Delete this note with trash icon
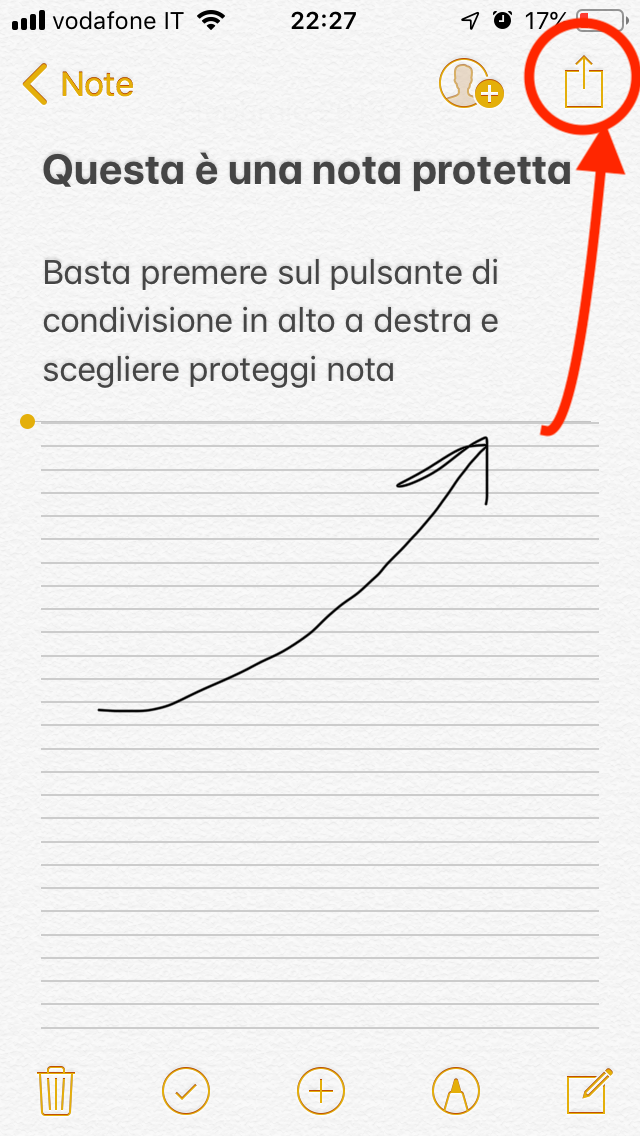The height and width of the screenshot is (1136, 640). pos(55,1089)
